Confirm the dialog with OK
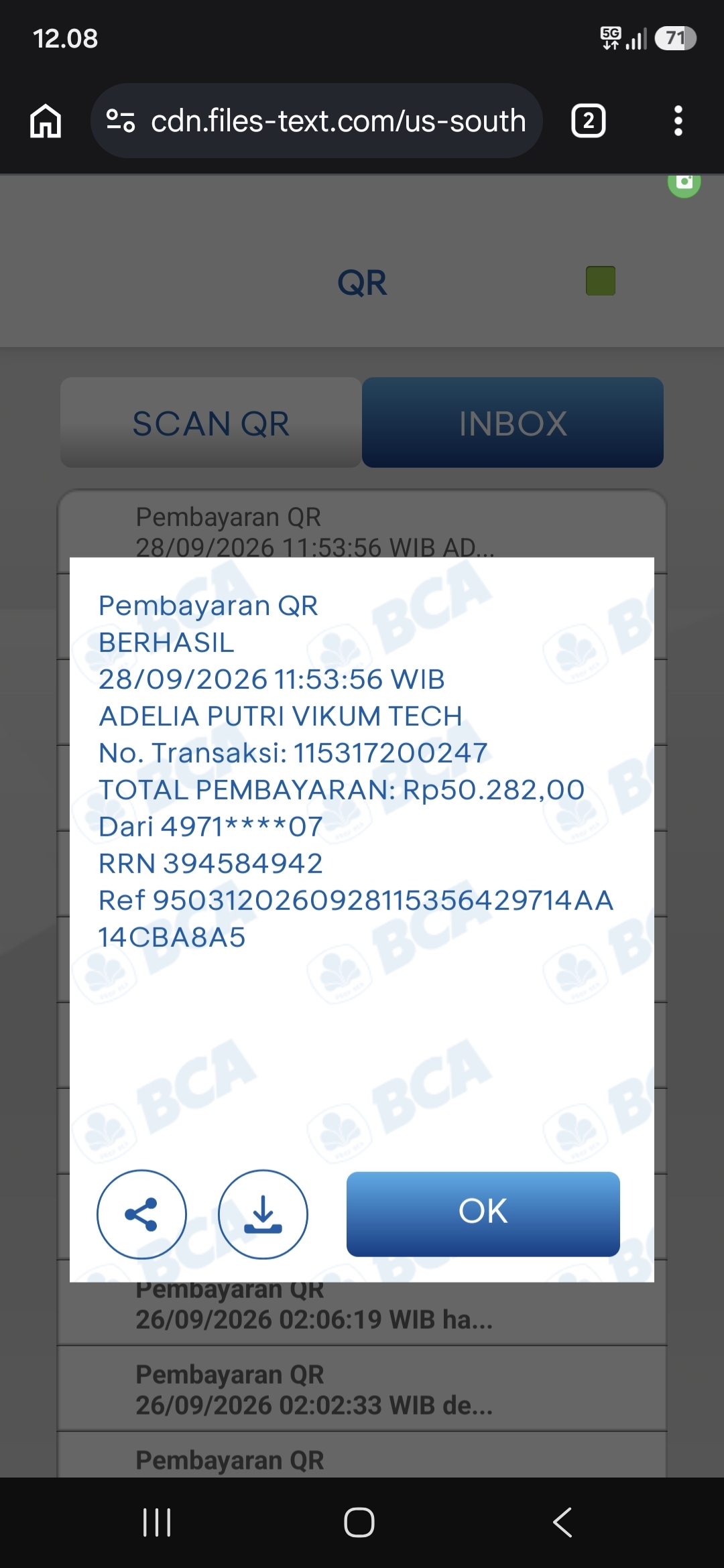This screenshot has height=1568, width=724. click(483, 1214)
